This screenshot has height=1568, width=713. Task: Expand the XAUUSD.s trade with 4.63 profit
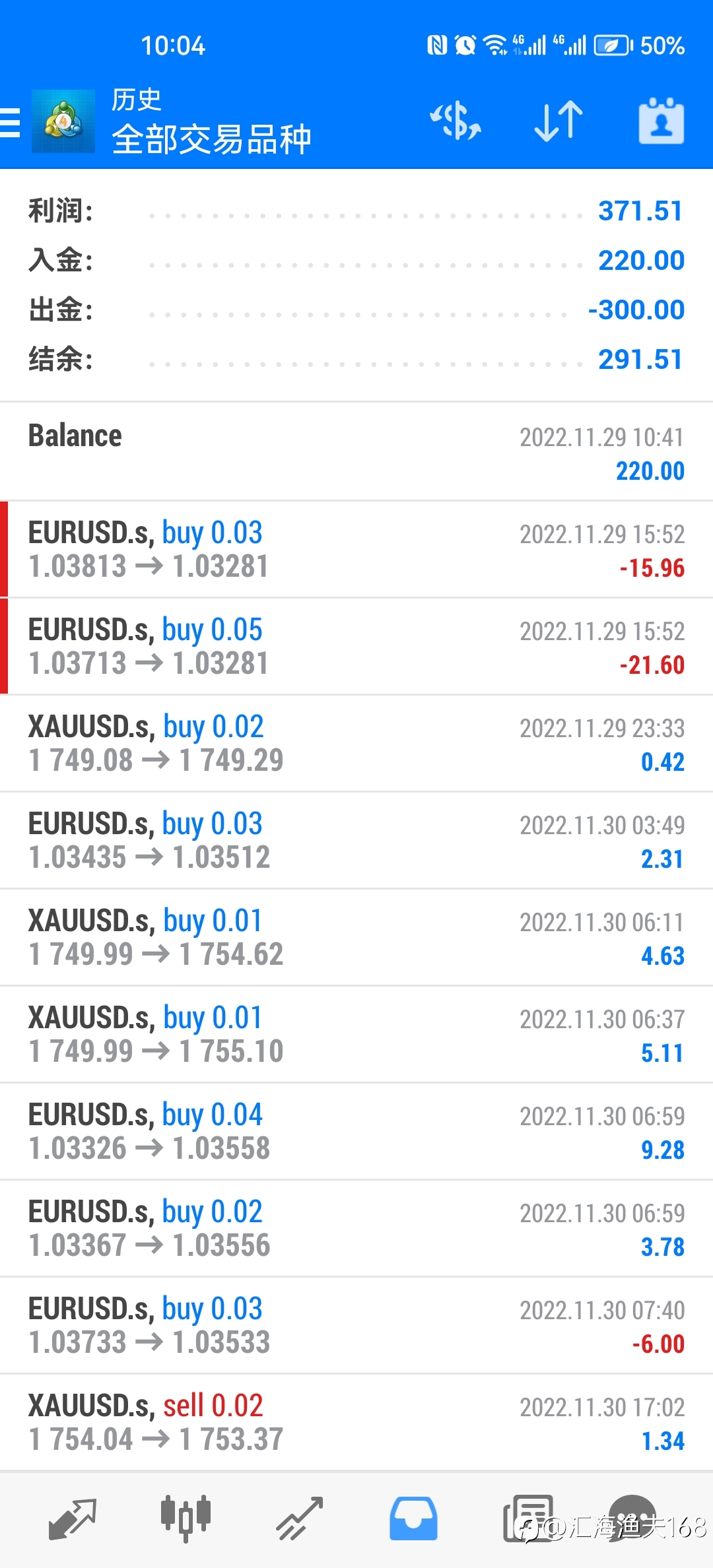pyautogui.click(x=356, y=938)
